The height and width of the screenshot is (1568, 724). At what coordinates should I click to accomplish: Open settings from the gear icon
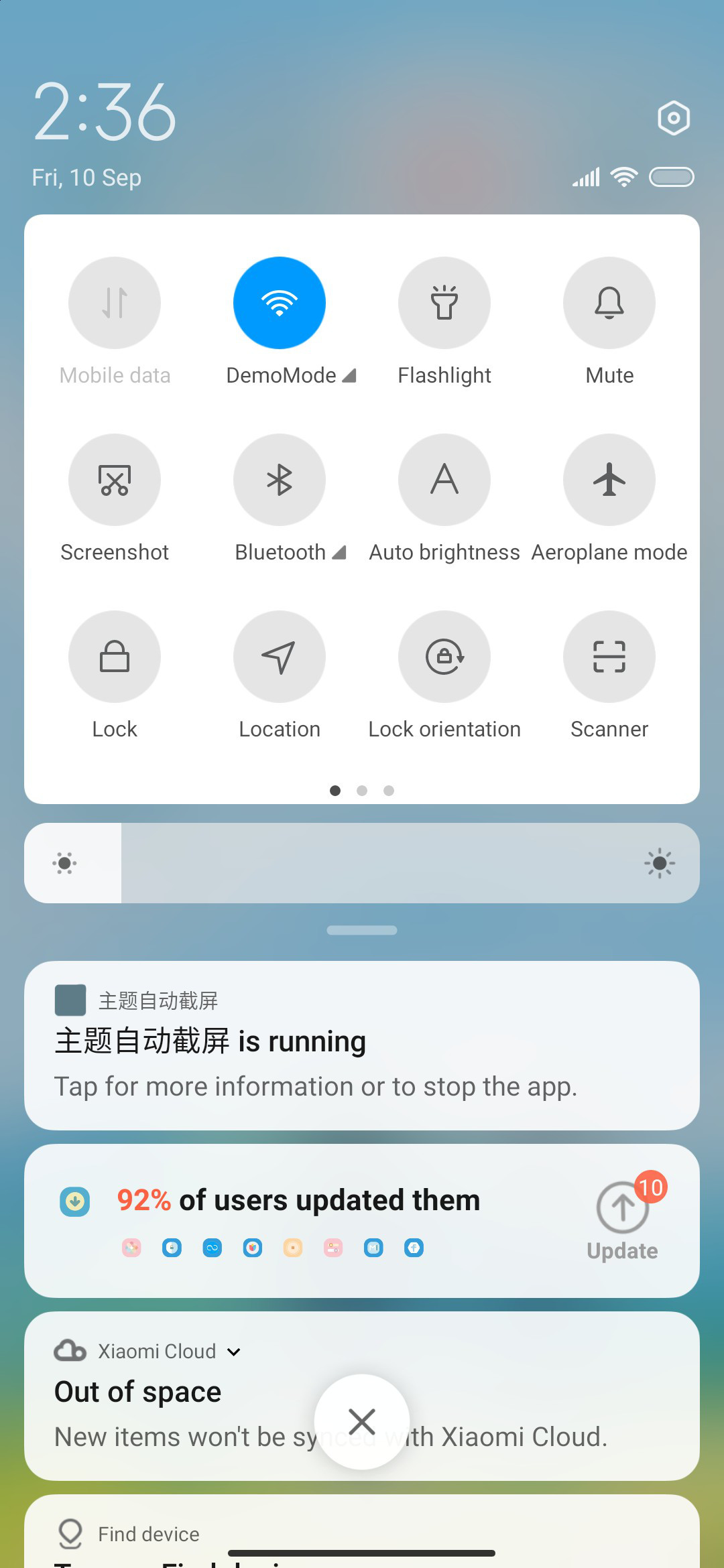674,119
